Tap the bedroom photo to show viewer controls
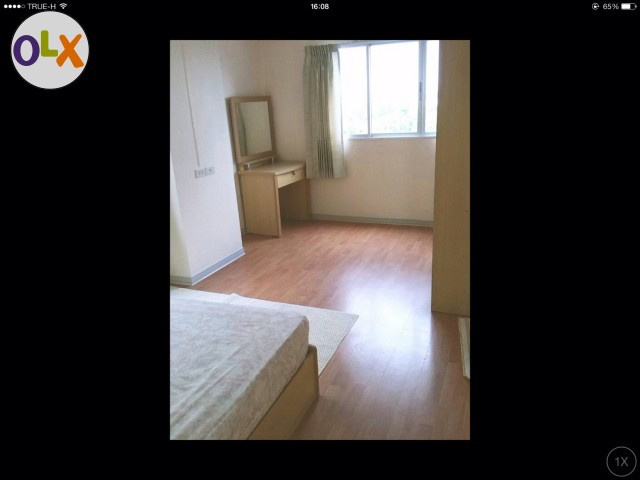Viewport: 640px width, 480px height. (x=319, y=240)
